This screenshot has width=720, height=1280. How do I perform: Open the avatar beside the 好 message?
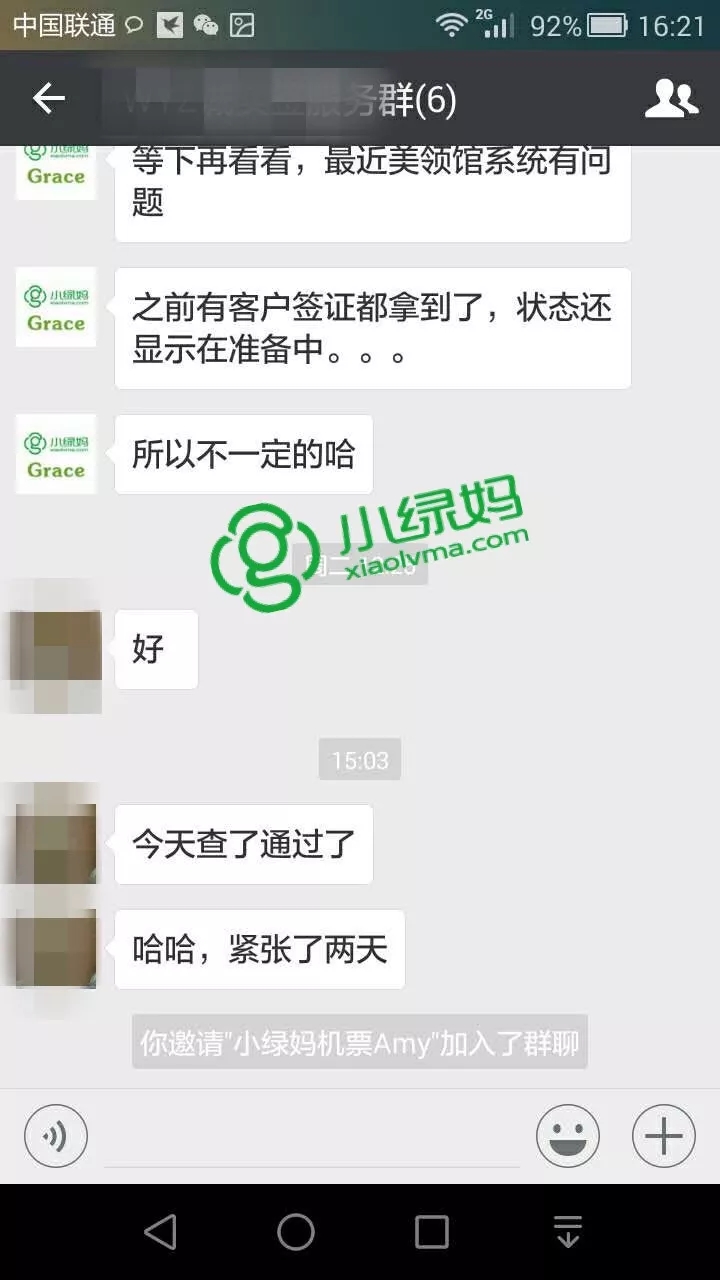(56, 648)
